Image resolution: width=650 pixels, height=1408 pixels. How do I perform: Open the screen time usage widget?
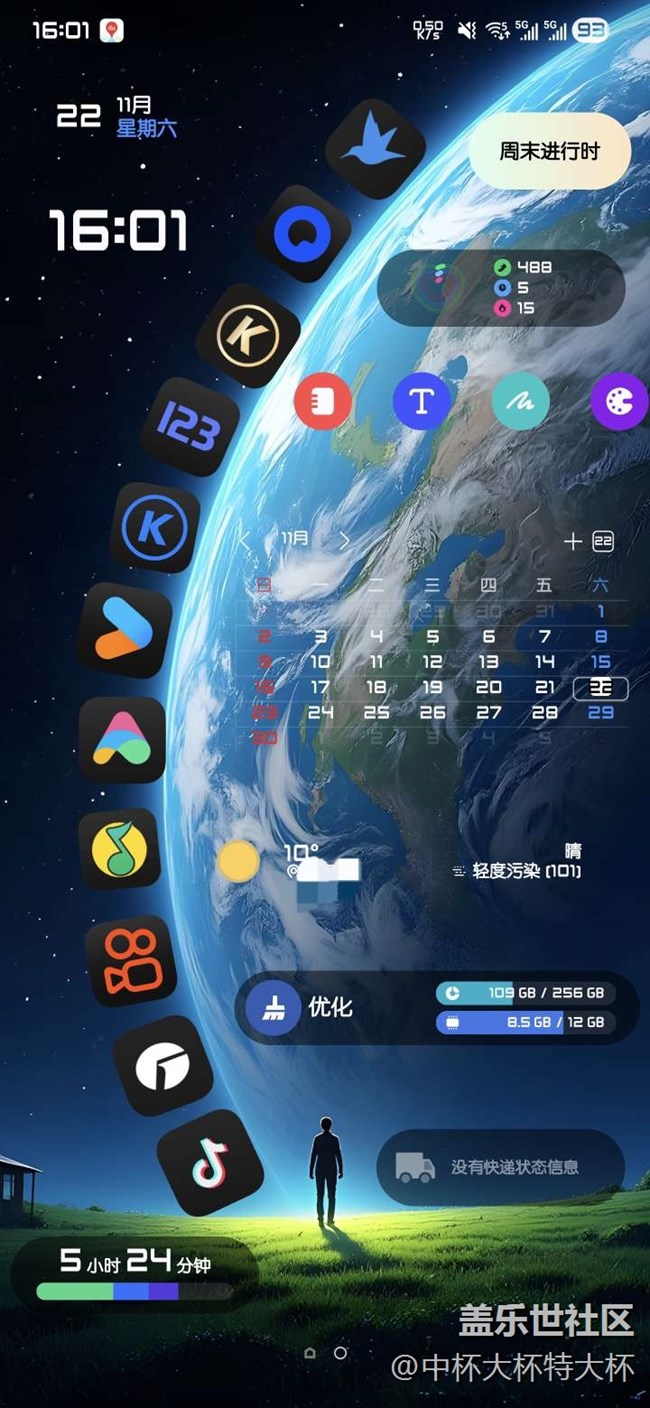point(135,1274)
